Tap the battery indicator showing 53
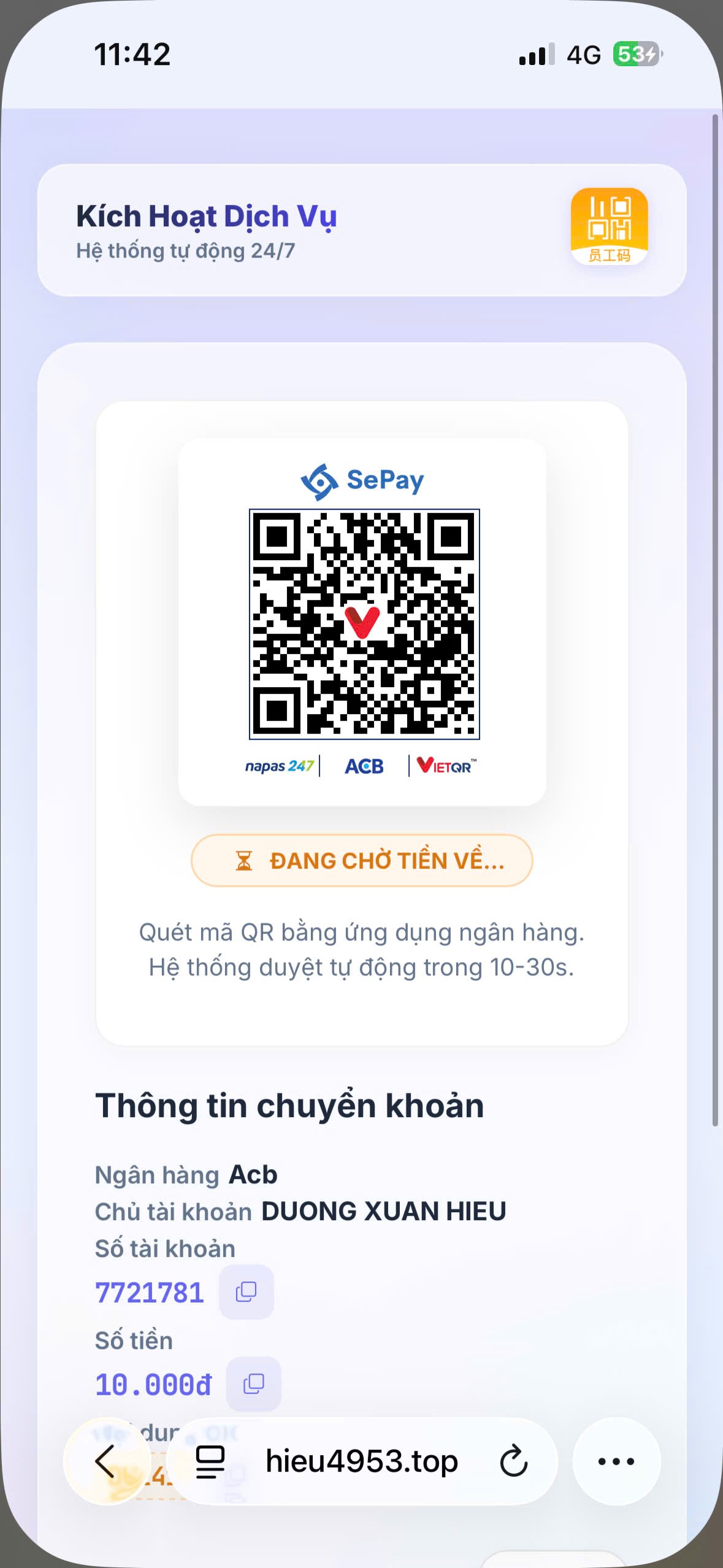 (635, 55)
